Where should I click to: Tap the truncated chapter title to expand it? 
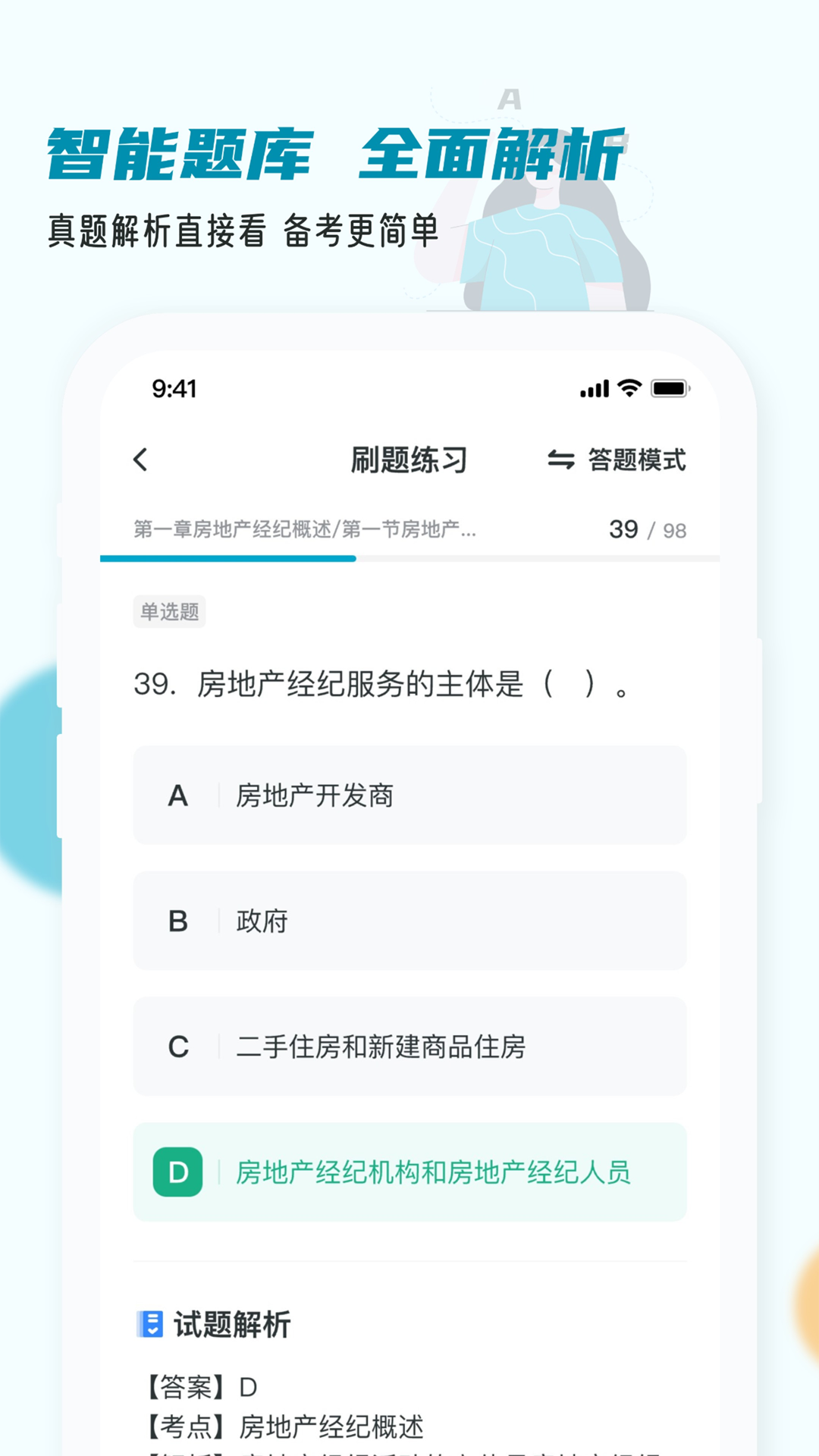click(303, 531)
